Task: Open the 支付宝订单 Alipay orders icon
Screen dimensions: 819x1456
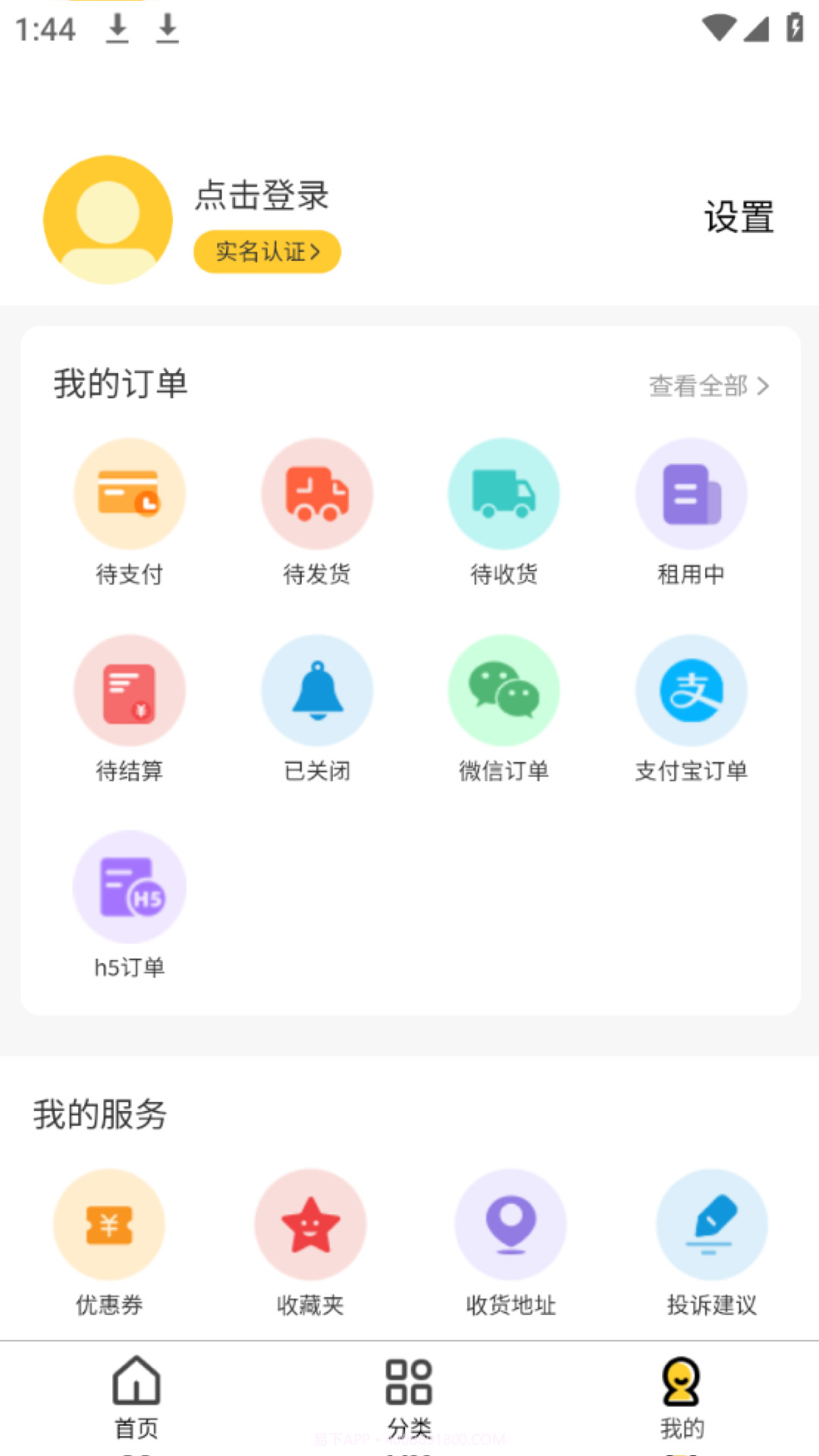Action: (691, 690)
